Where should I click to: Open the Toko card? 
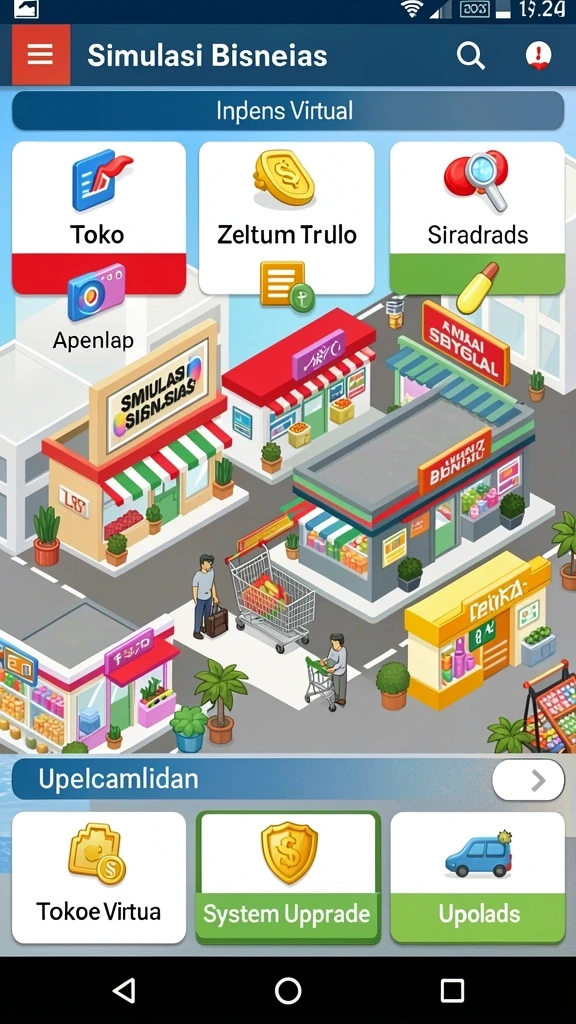click(x=99, y=218)
